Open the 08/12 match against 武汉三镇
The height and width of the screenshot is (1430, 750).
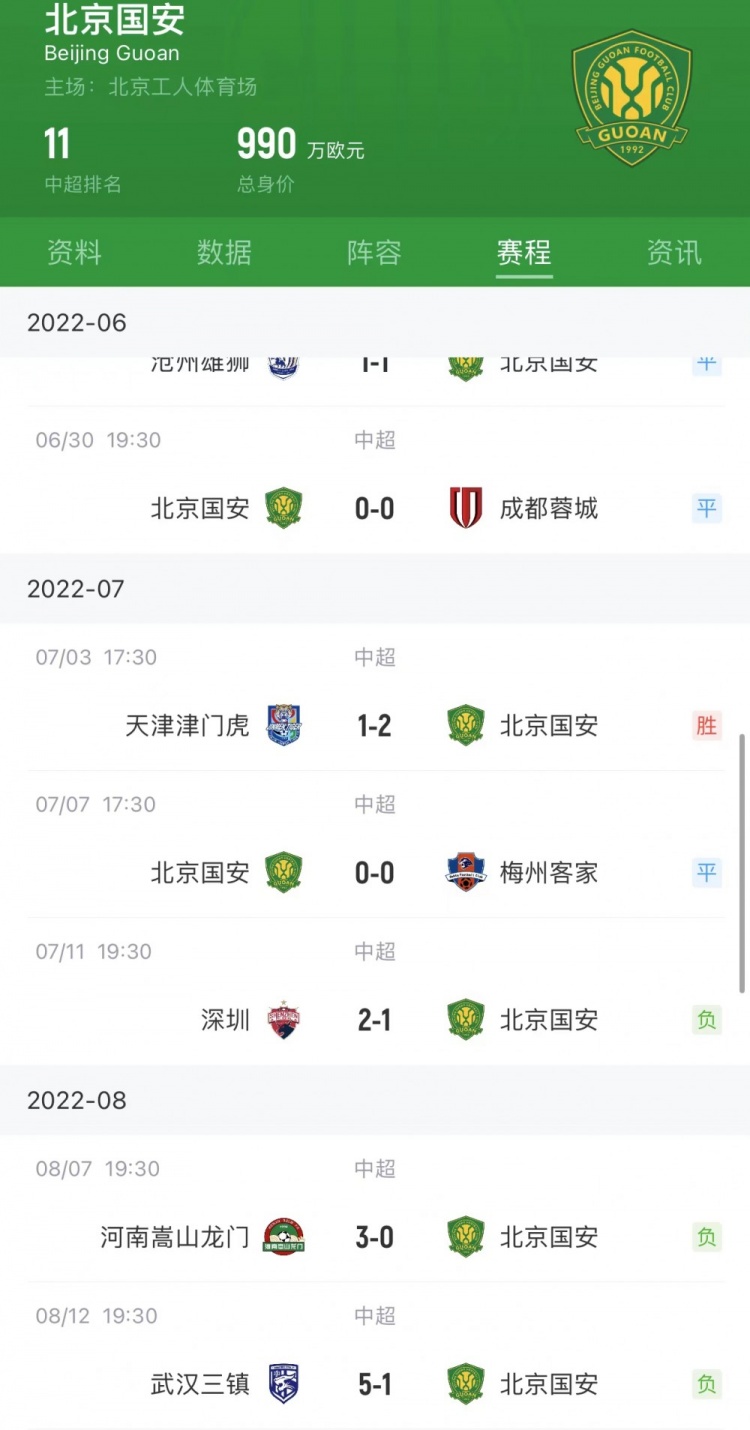tap(375, 1356)
